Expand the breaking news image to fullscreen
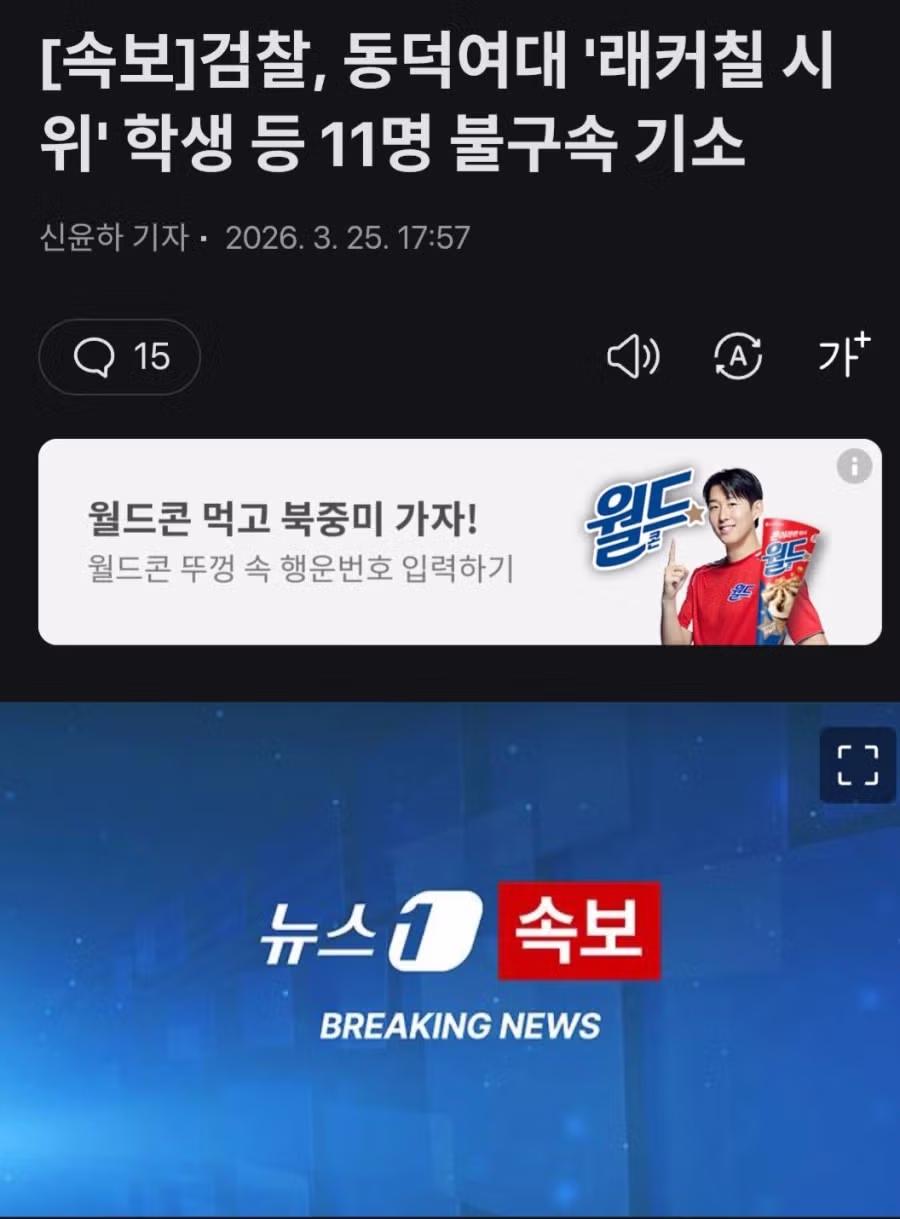Screen dimensions: 900x1219 click(x=857, y=765)
